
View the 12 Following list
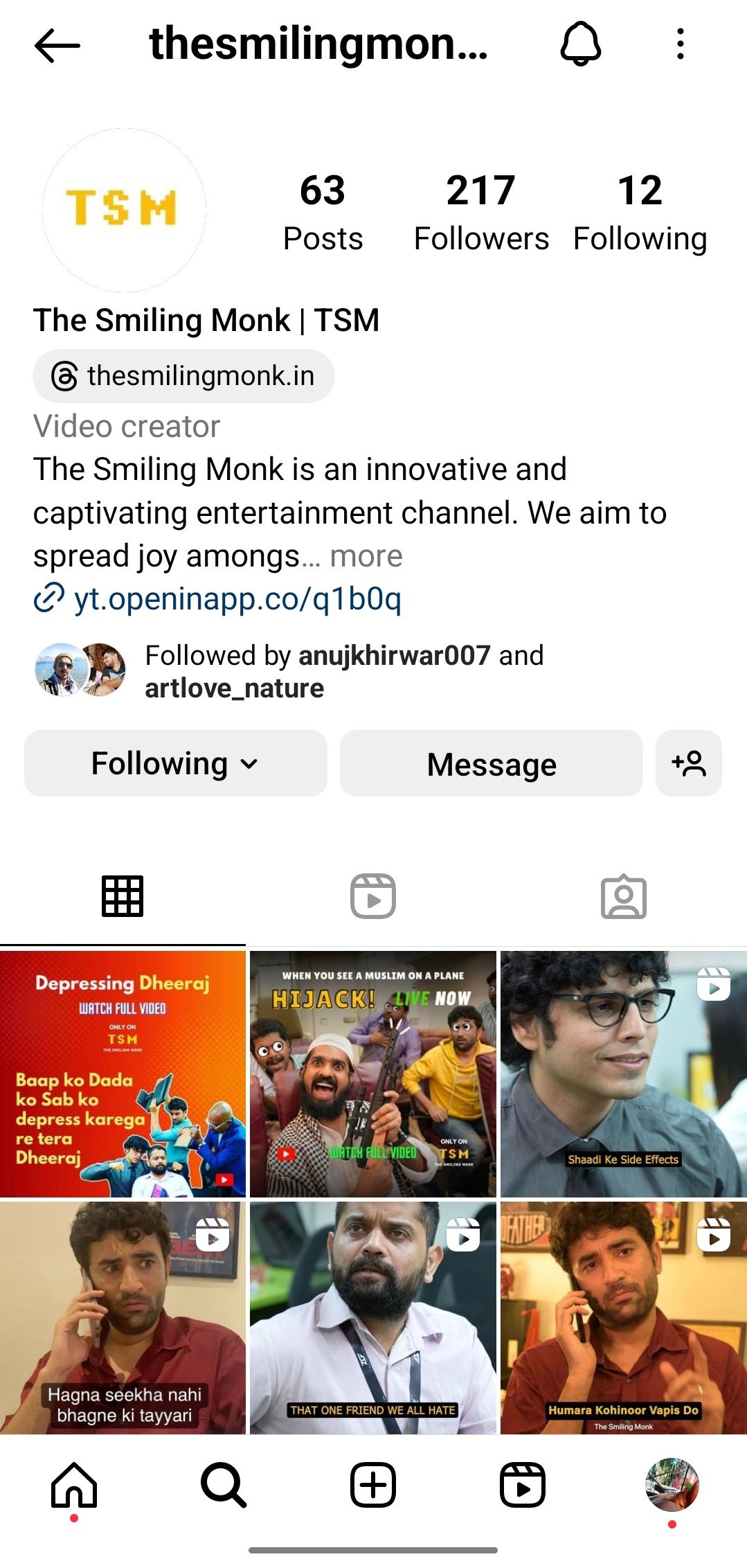pos(640,213)
